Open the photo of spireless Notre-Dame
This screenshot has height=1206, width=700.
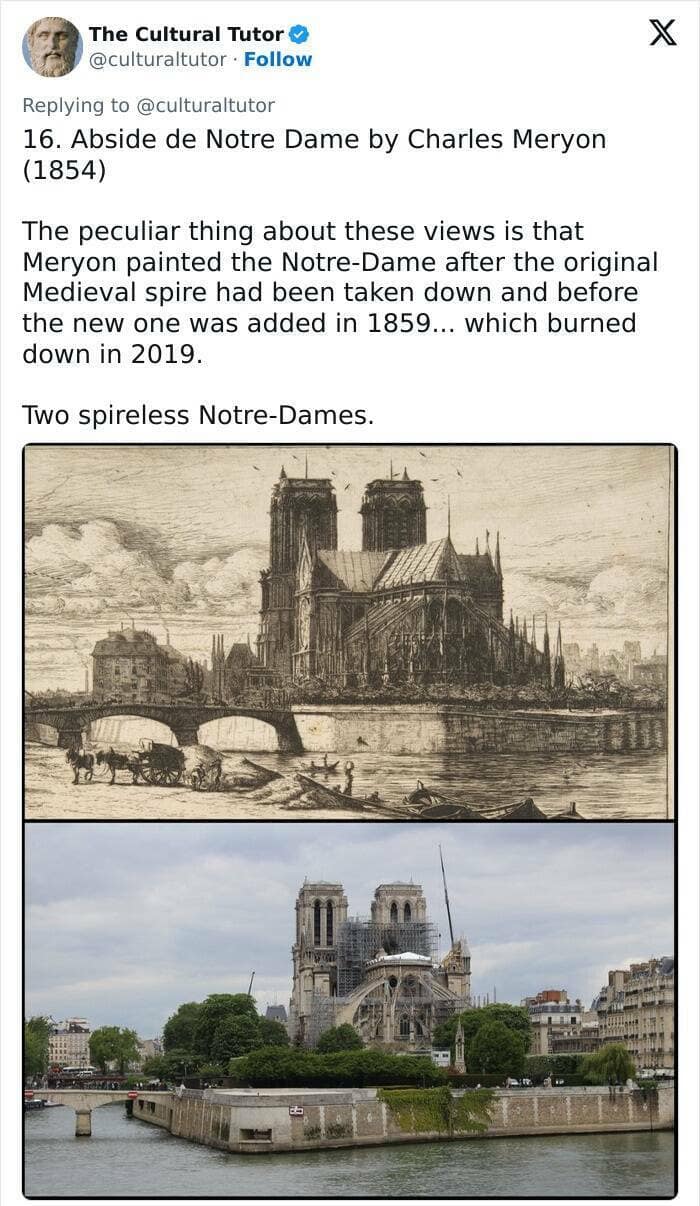point(348,1008)
